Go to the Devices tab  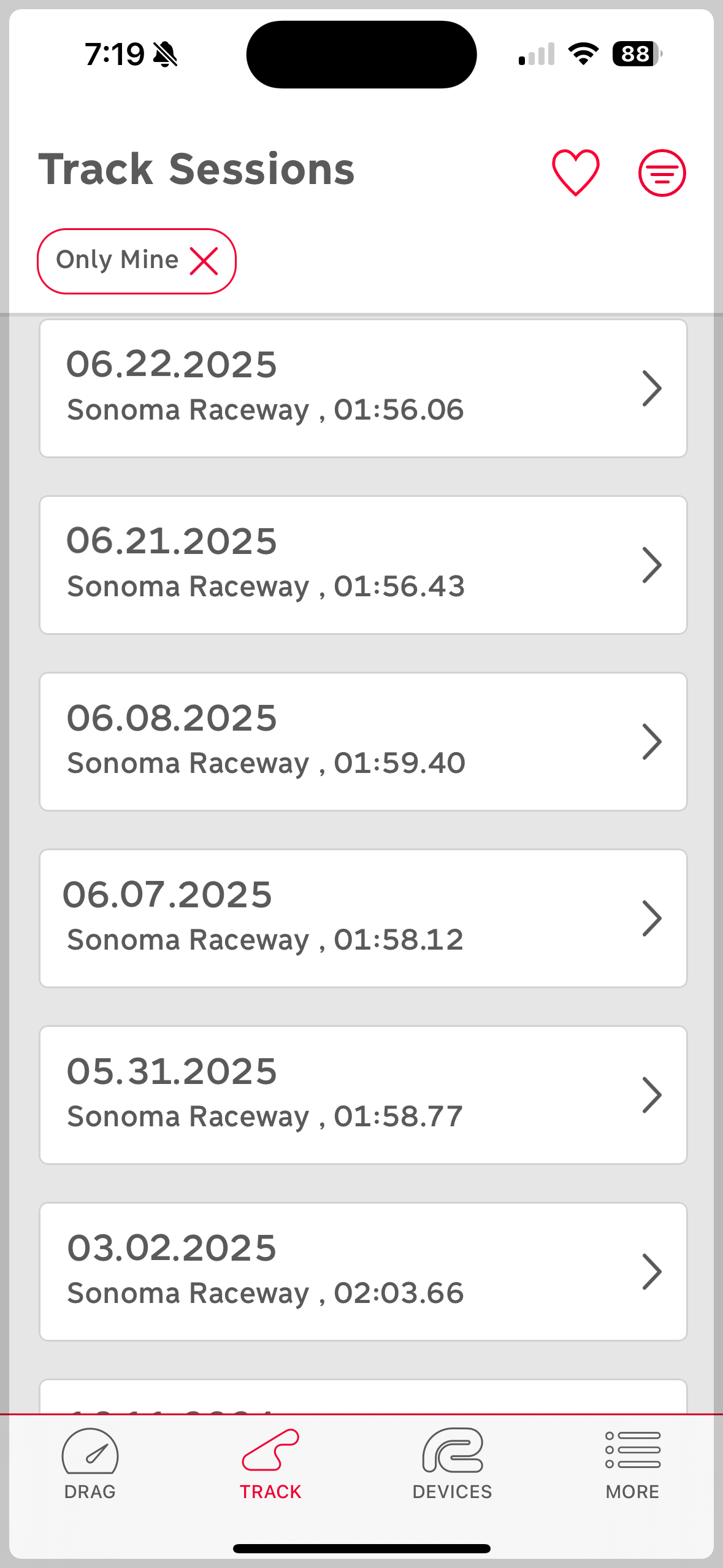[452, 1464]
